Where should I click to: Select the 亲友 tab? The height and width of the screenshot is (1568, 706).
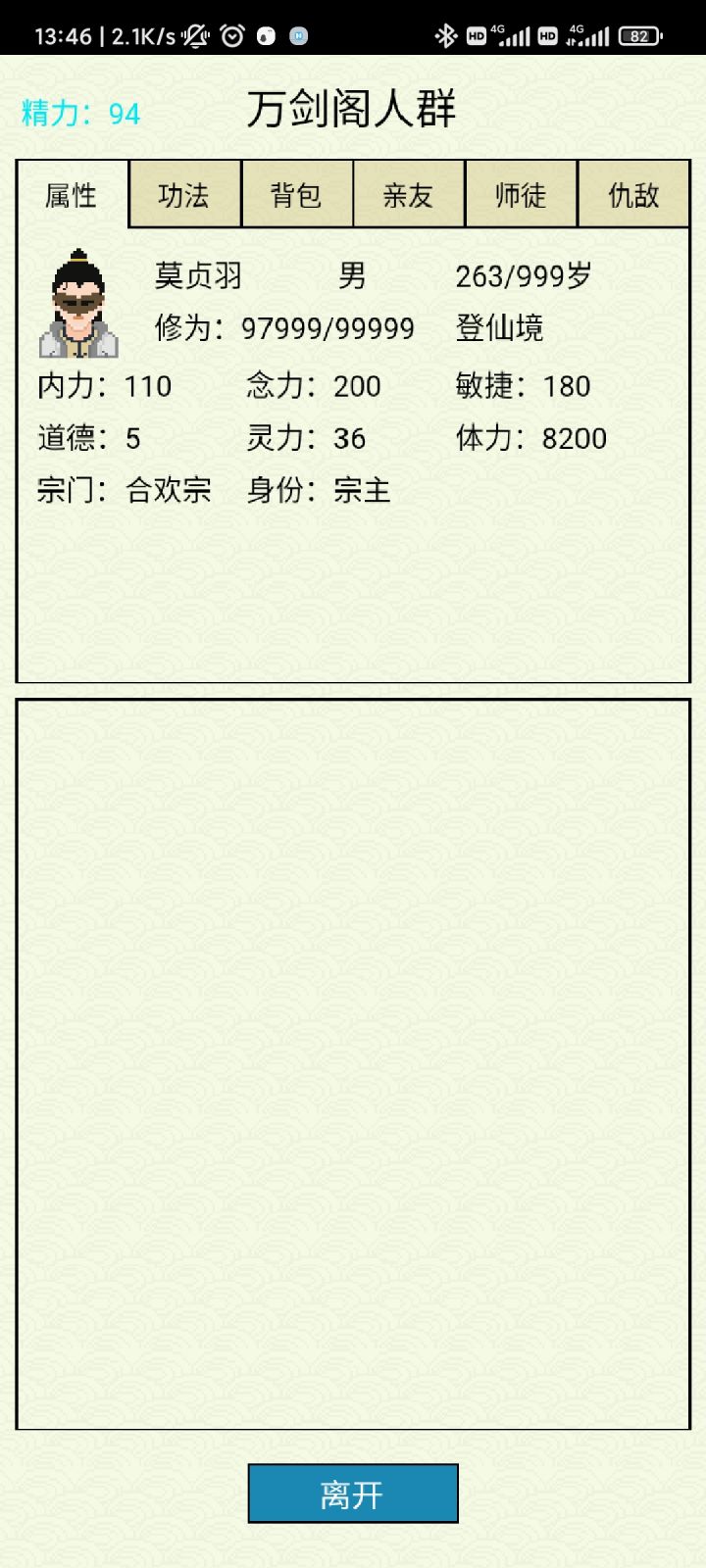point(408,195)
